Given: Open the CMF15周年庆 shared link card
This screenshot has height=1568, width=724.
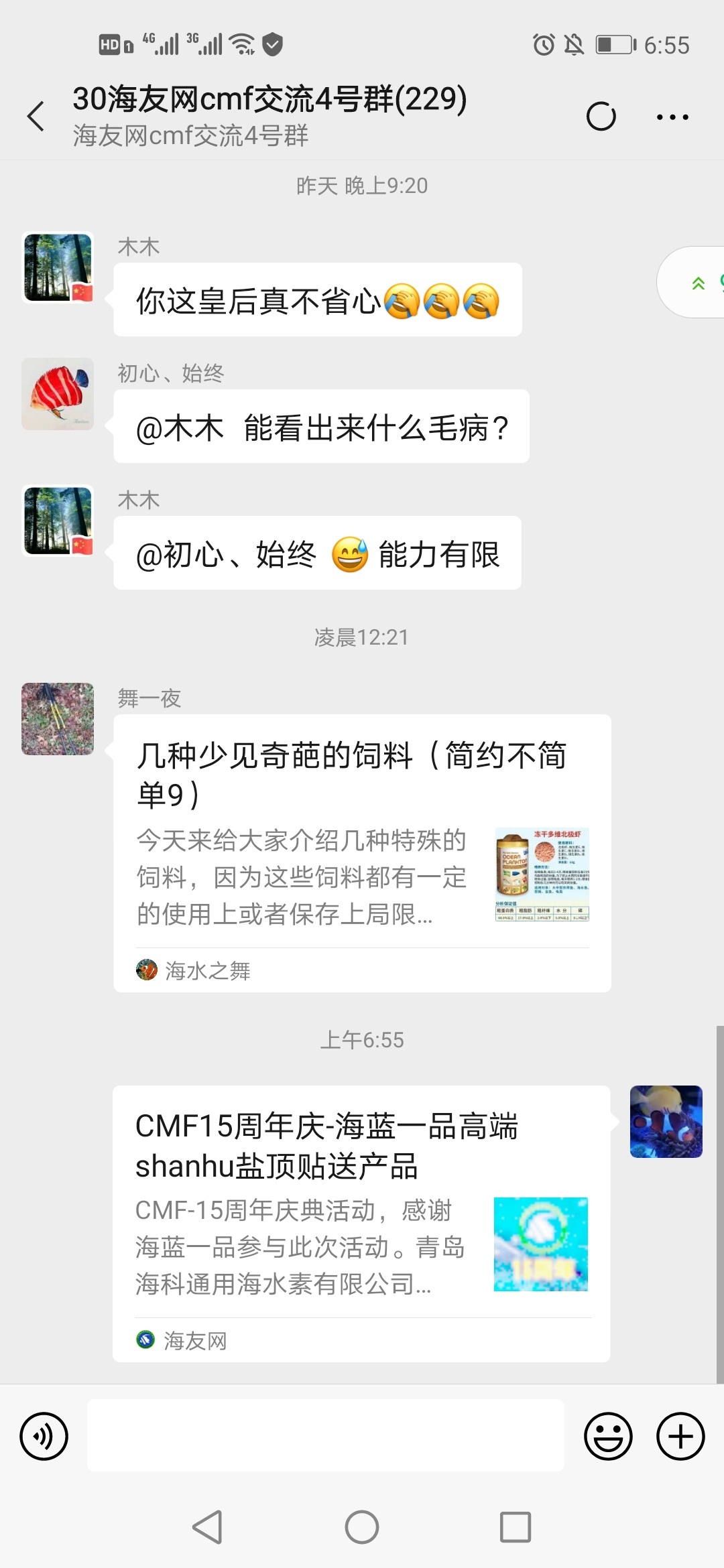Looking at the screenshot, I should tap(361, 1222).
